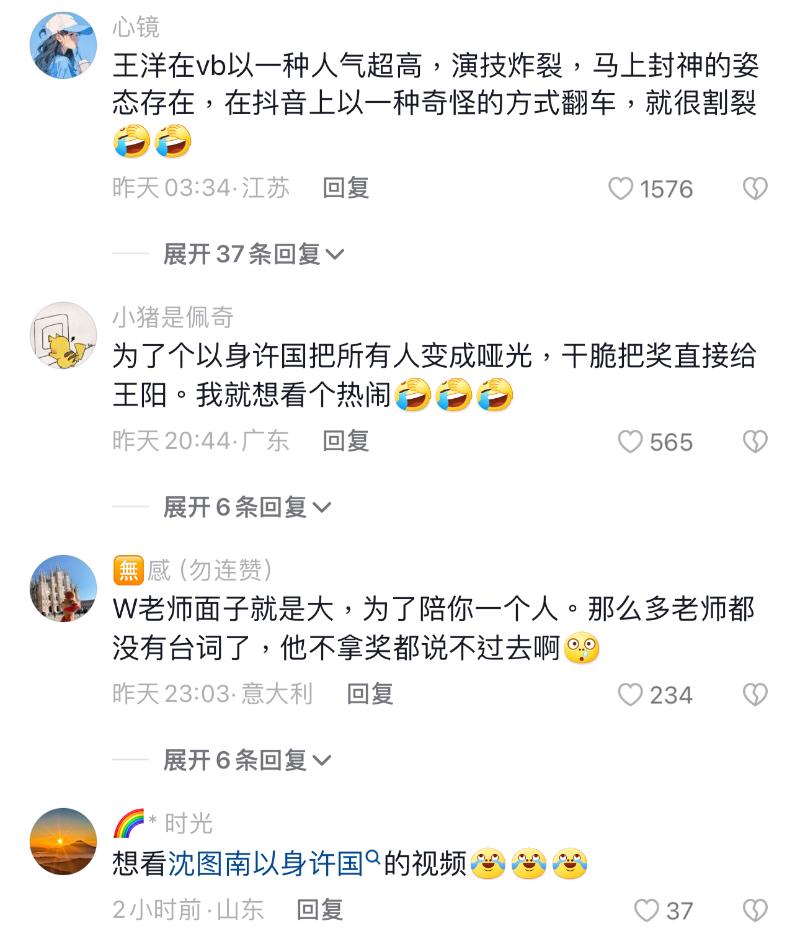Screen dimensions: 800x939
Task: Like 时光's comment with 37 likes
Action: (x=647, y=910)
